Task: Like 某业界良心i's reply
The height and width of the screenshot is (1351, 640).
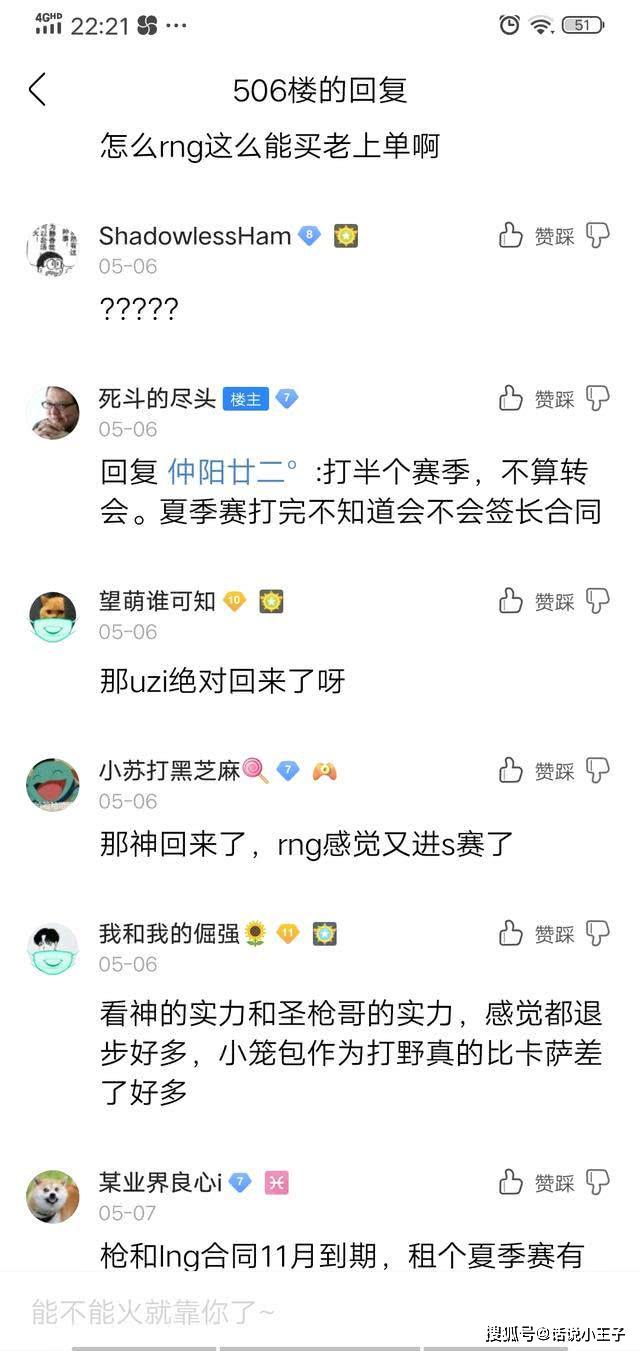Action: (x=511, y=1182)
